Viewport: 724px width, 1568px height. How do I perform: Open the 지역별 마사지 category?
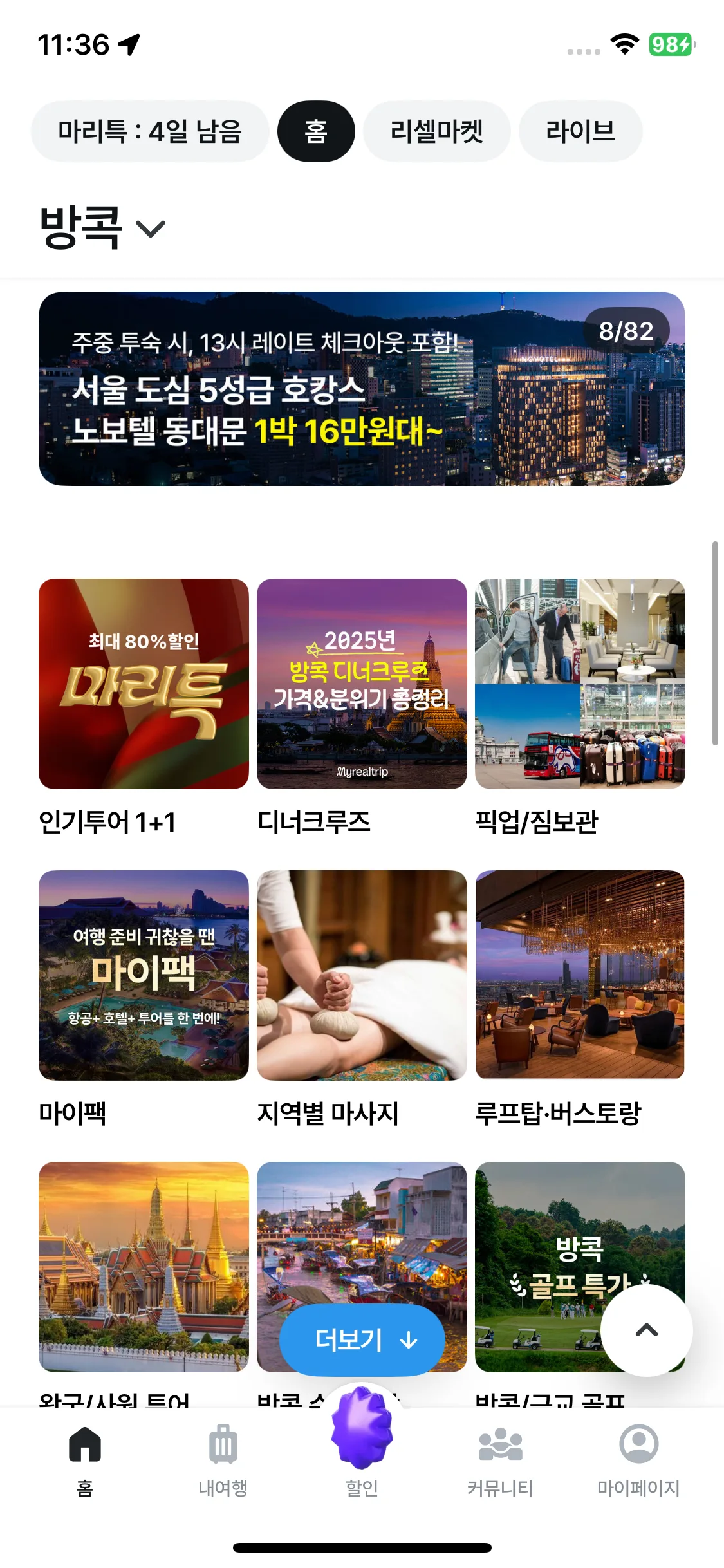pos(362,976)
